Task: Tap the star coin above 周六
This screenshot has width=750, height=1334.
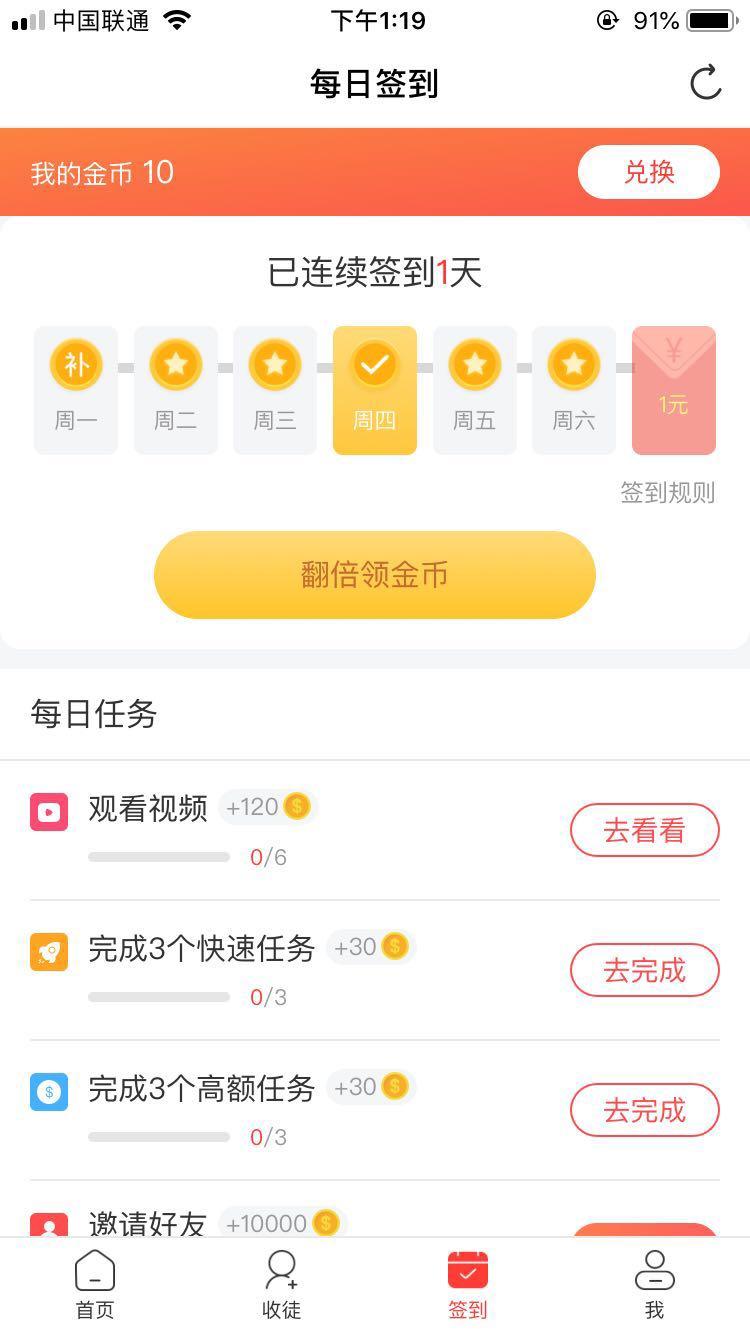Action: tap(574, 364)
